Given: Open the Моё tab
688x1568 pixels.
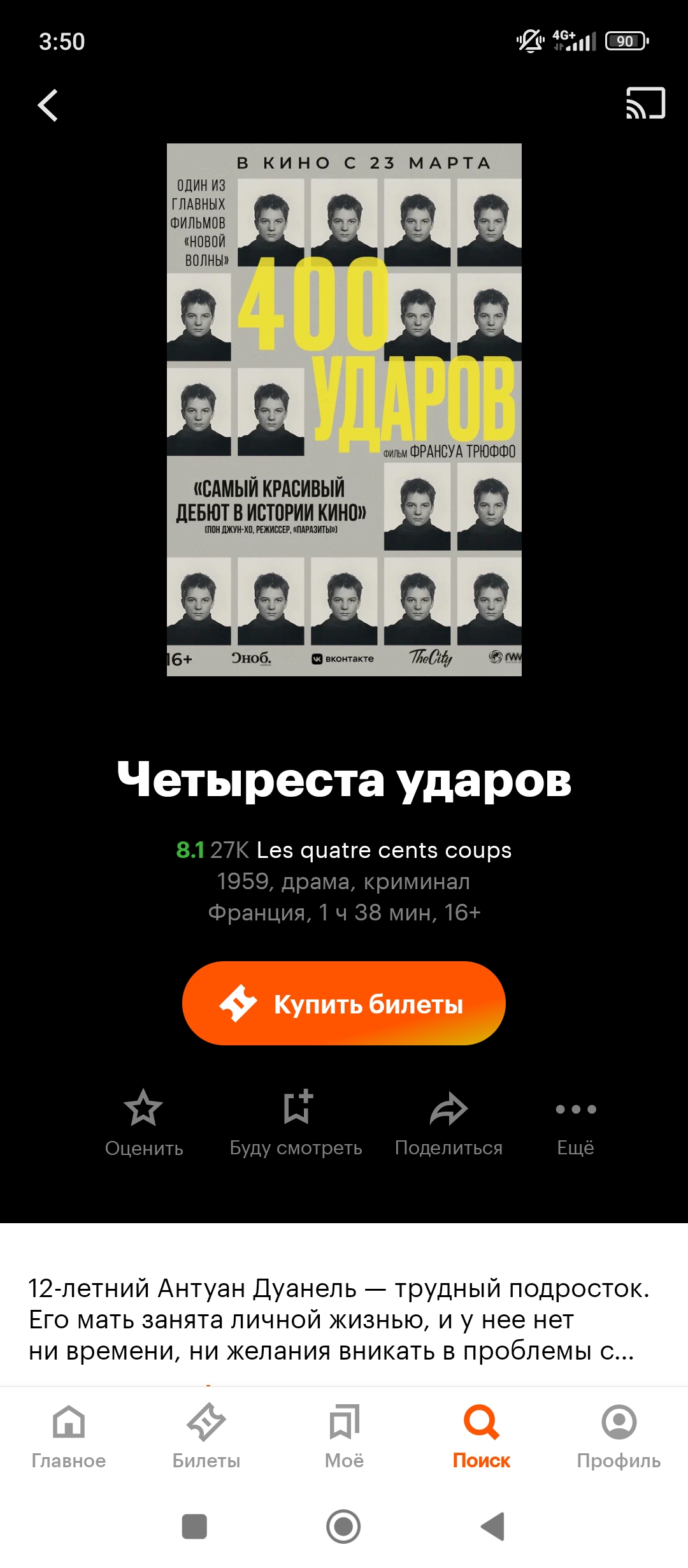Looking at the screenshot, I should 344,1437.
